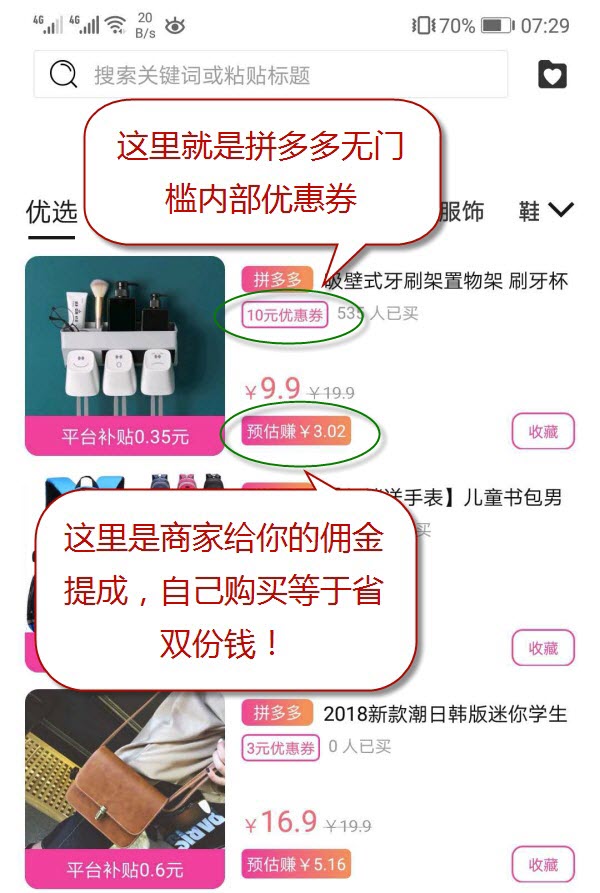Expand the category list chevron
Image resolution: width=600 pixels, height=893 pixels.
coord(561,210)
